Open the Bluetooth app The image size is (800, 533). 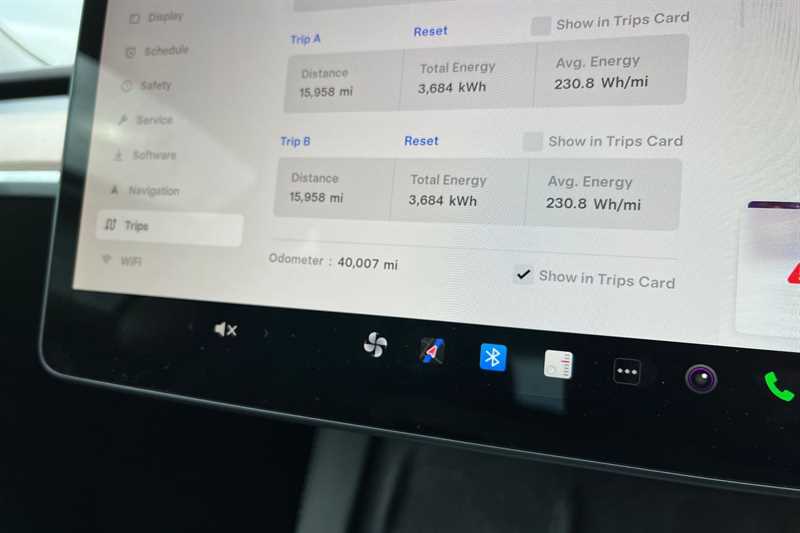(493, 357)
